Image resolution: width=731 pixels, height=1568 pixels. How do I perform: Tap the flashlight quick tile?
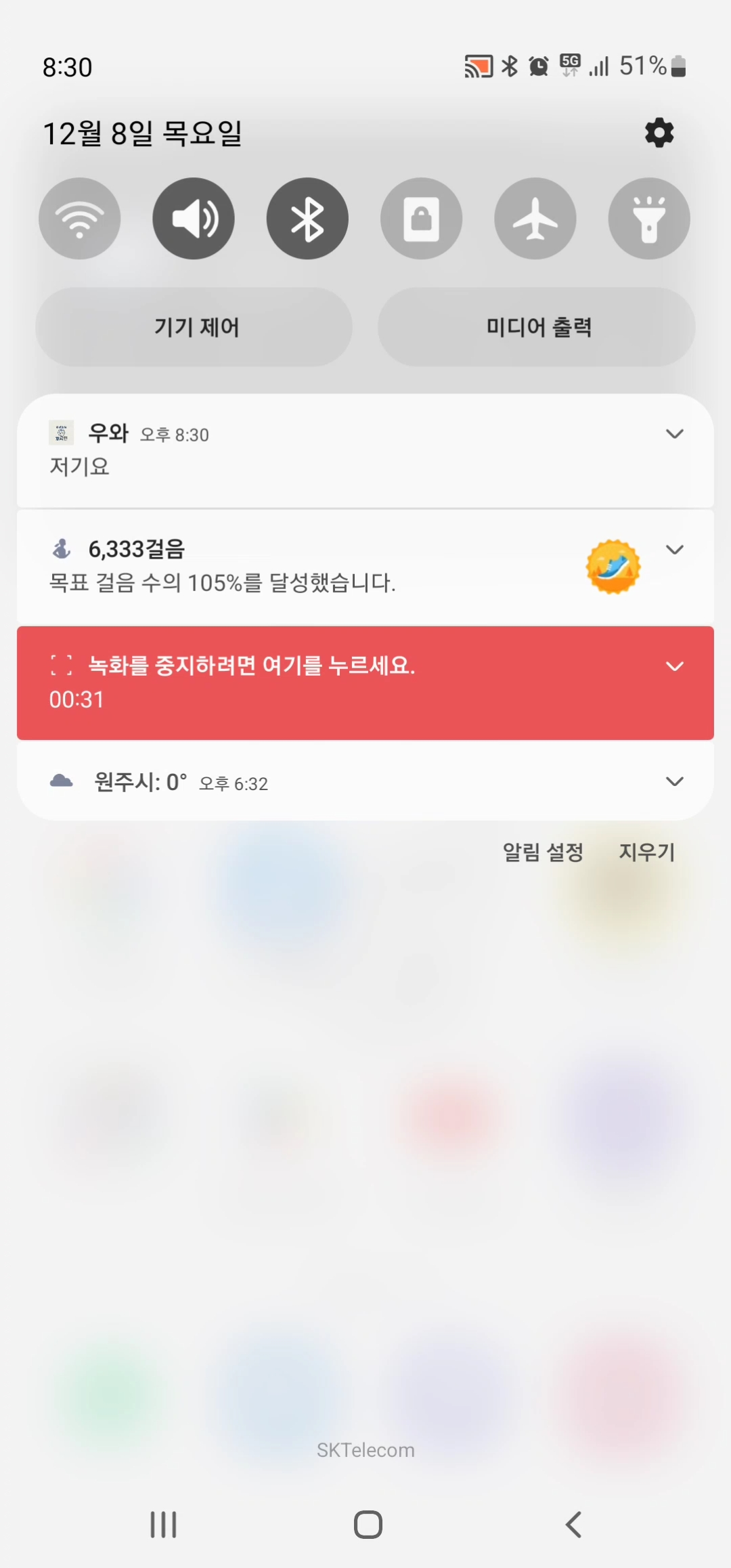pyautogui.click(x=648, y=218)
